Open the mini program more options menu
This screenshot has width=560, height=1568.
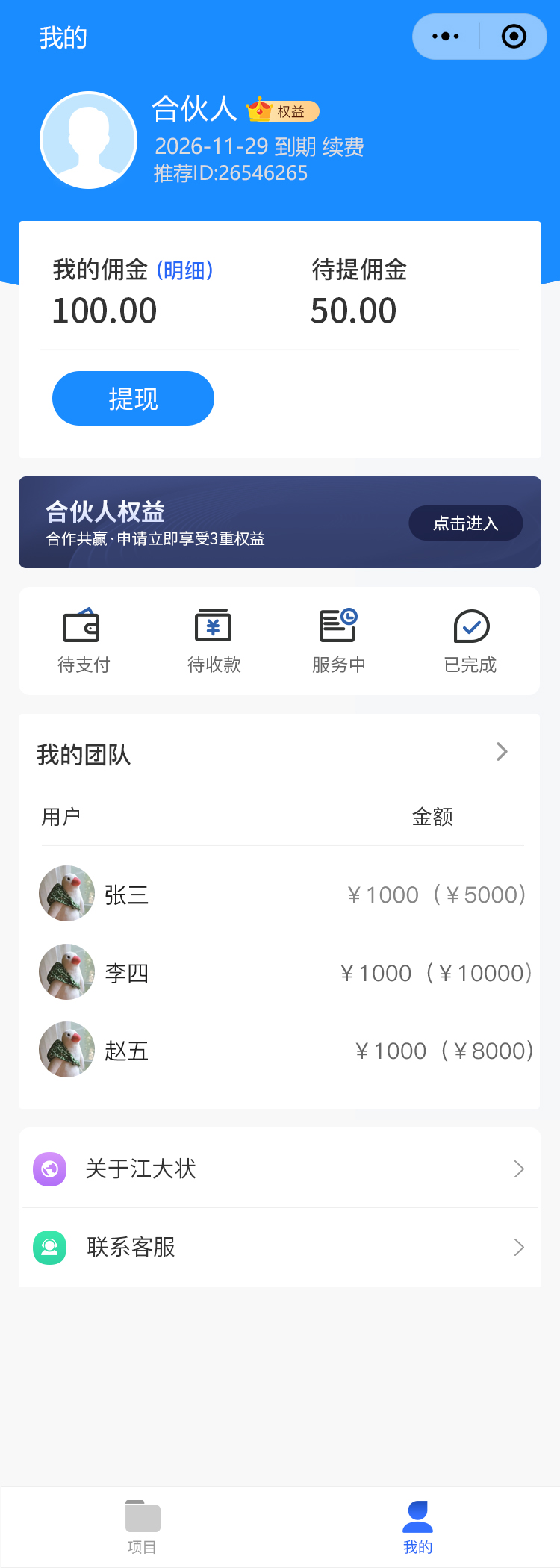click(446, 37)
